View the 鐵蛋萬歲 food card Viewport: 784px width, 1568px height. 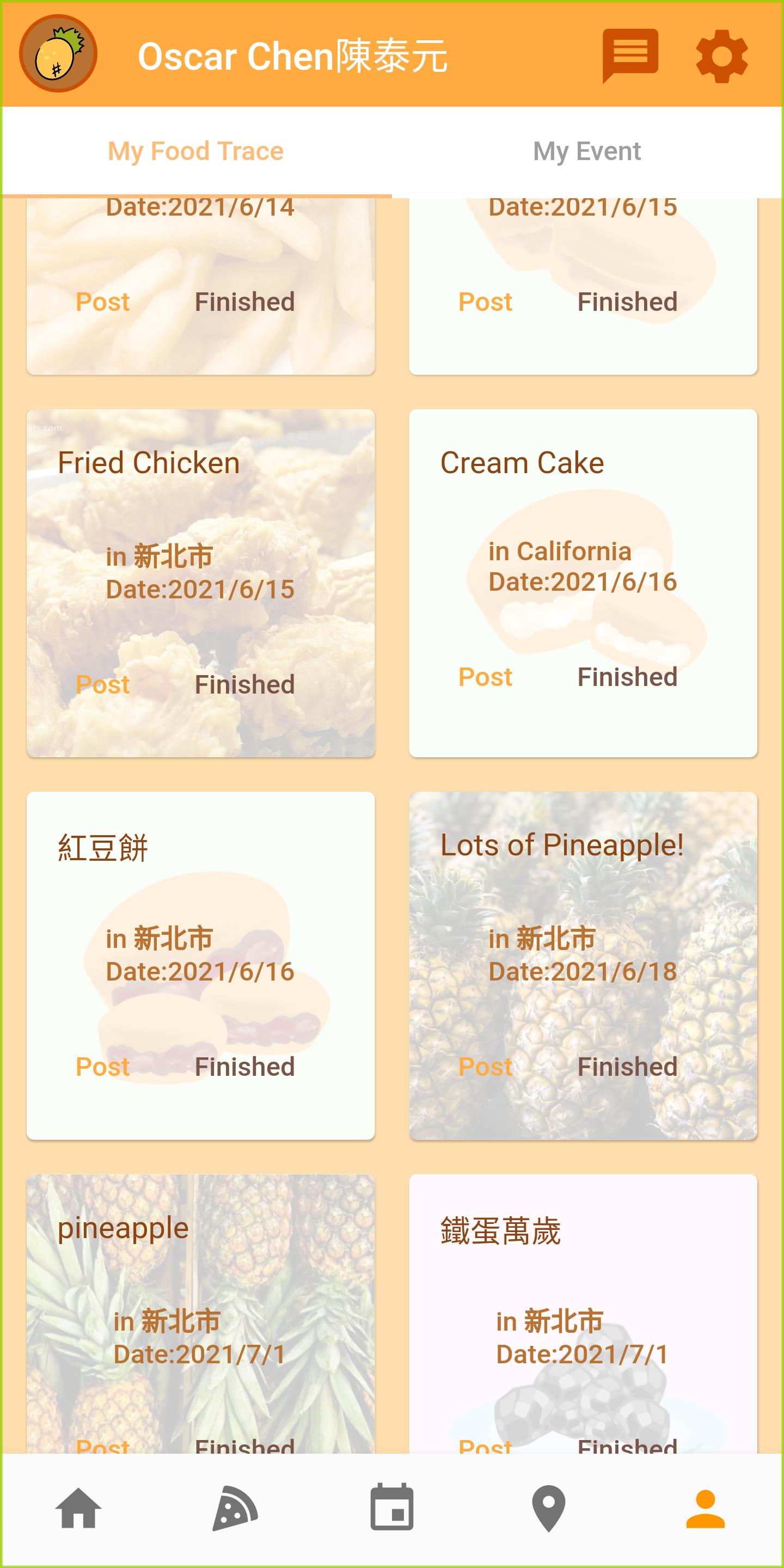tap(583, 1309)
